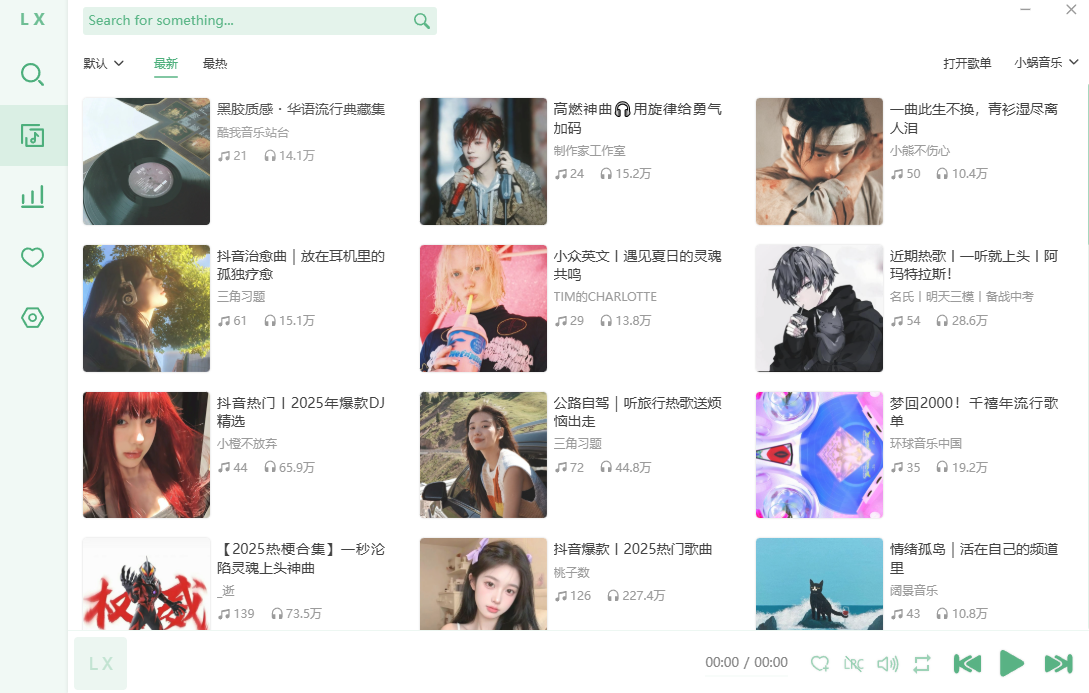Switch to the 最热 sort tab
Viewport: 1089px width, 693px height.
[215, 63]
